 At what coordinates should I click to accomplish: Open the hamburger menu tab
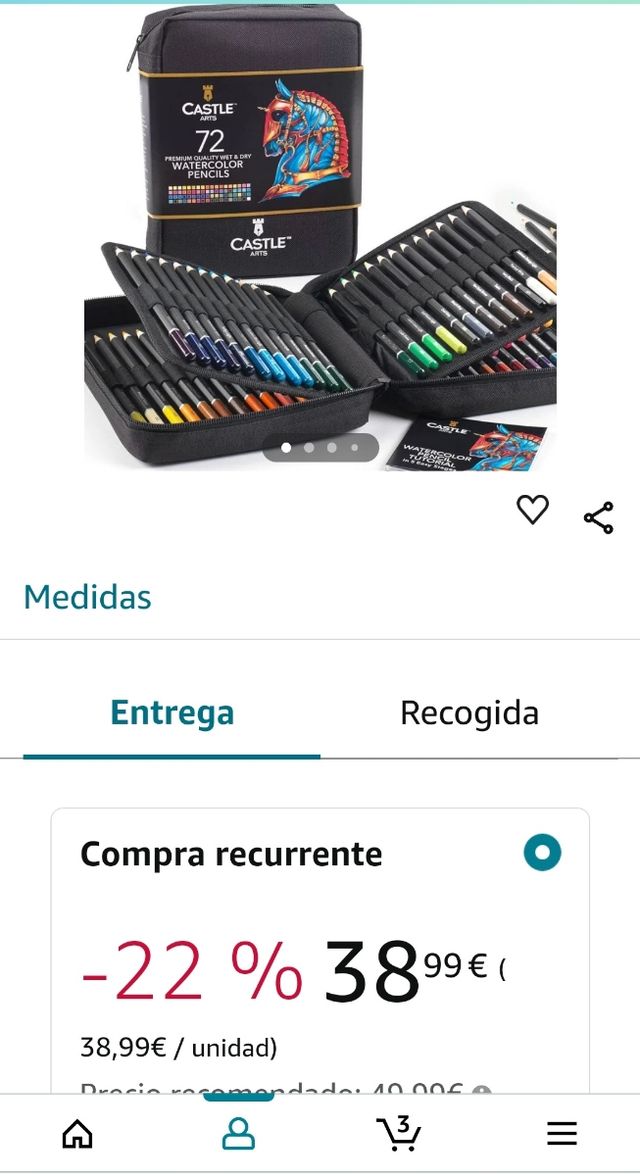(x=562, y=1133)
